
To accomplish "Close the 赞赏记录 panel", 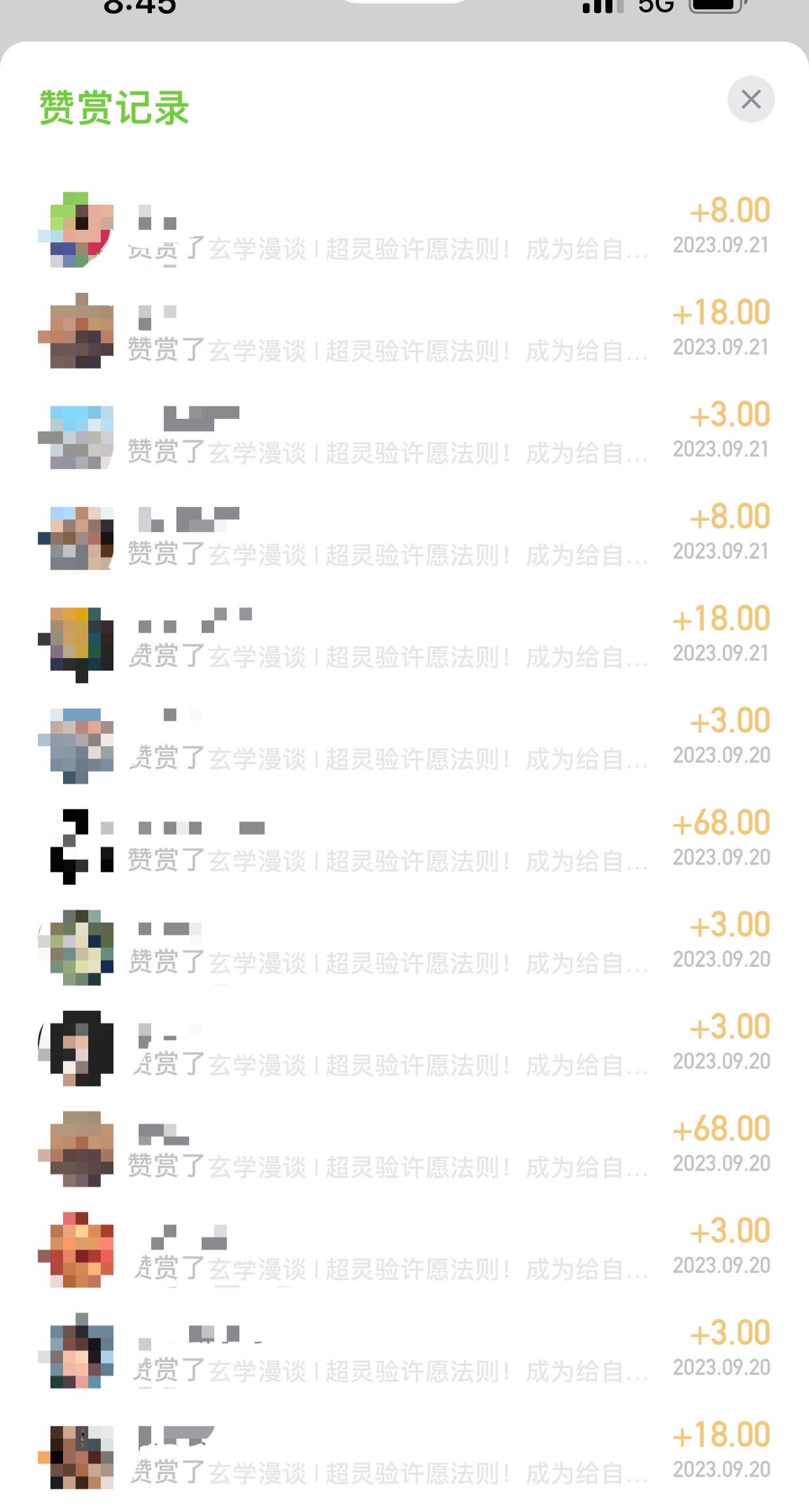I will pyautogui.click(x=751, y=100).
